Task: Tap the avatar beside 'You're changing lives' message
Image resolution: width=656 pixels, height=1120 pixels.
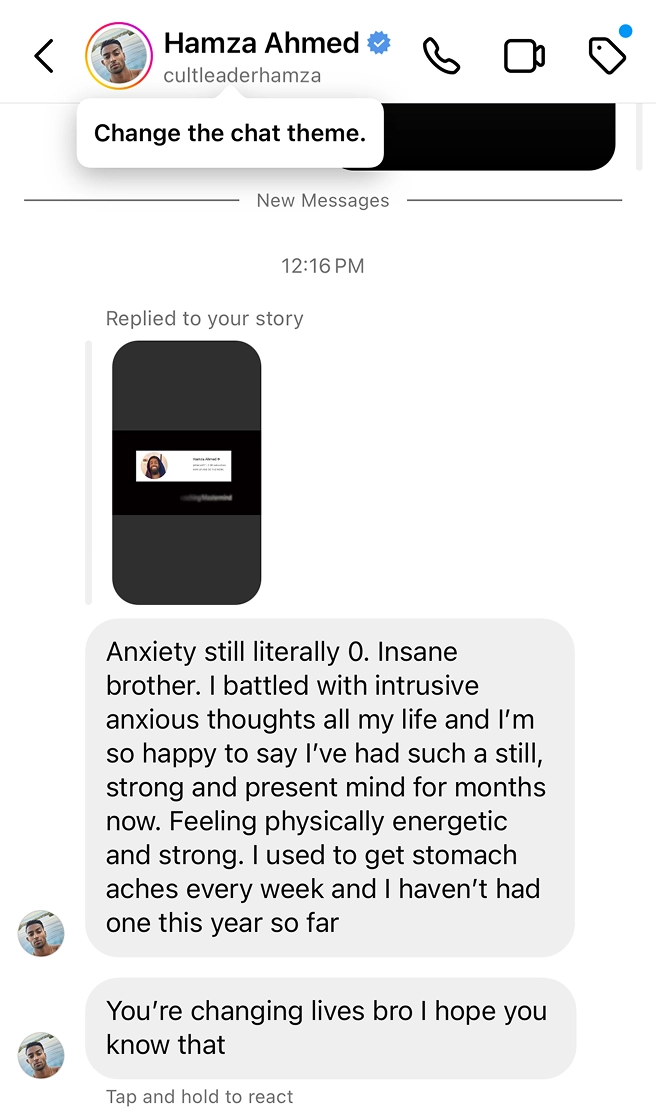Action: click(x=41, y=1055)
